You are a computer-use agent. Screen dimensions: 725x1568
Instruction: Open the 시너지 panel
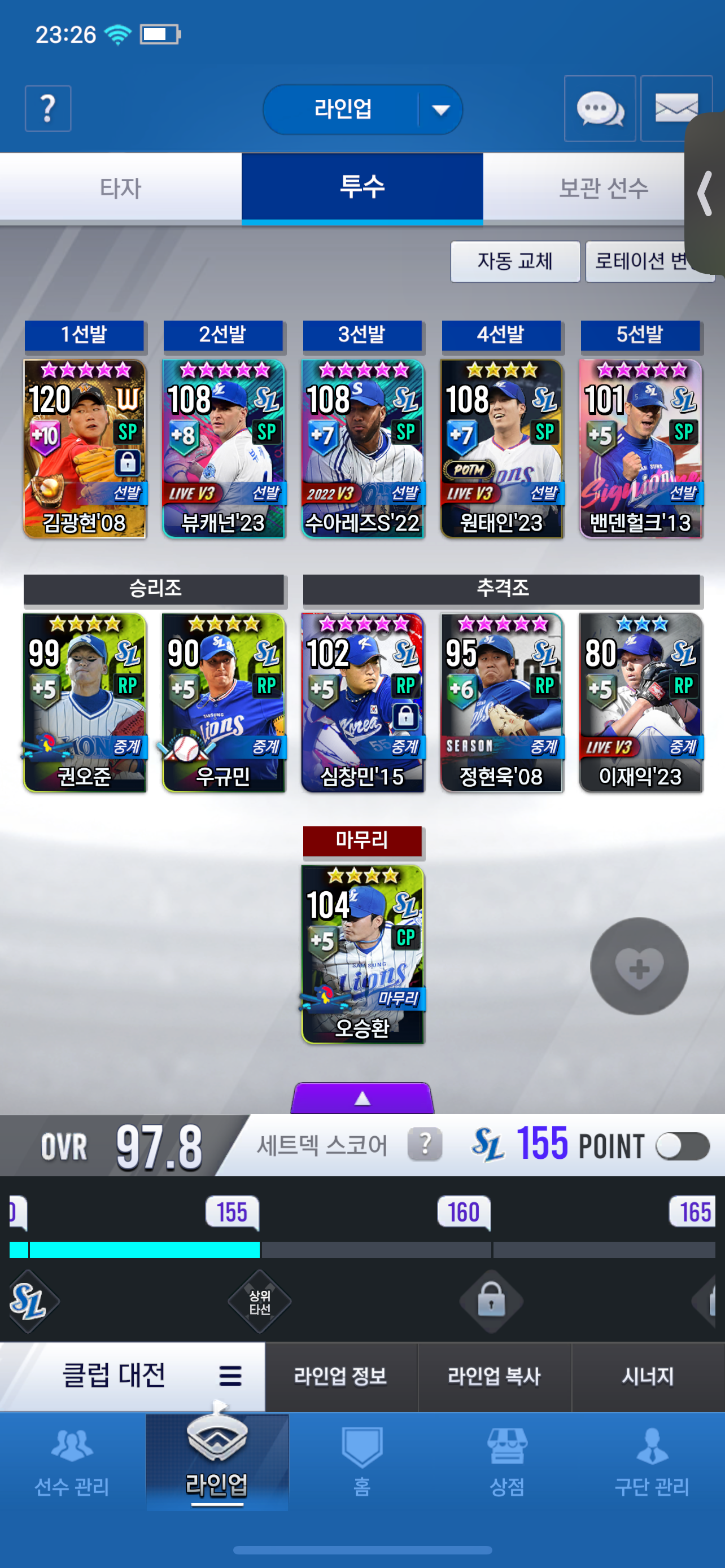[x=648, y=1376]
